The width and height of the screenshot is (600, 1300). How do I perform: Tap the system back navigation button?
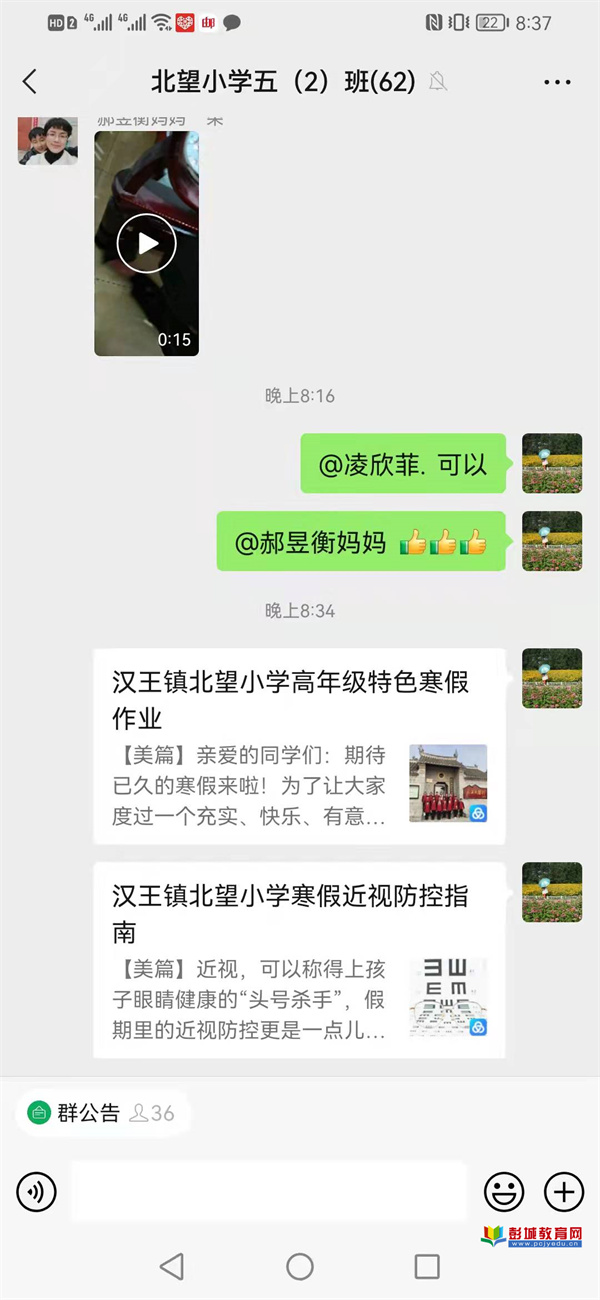[172, 1266]
